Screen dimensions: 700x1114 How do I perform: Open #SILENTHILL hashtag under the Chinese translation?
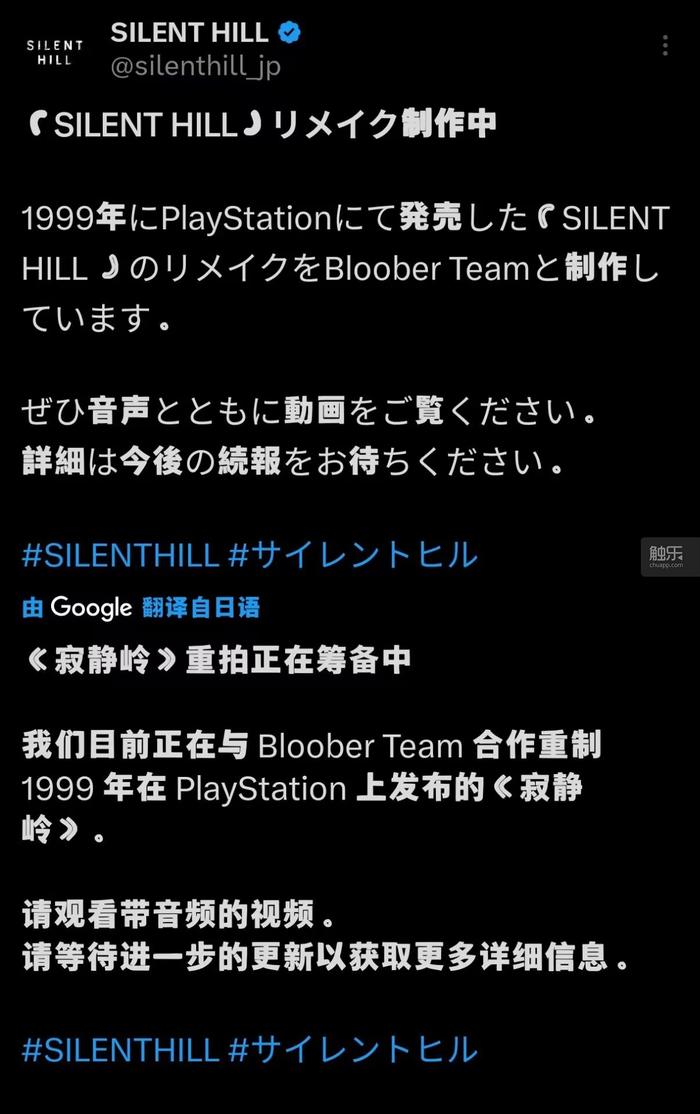(x=120, y=1049)
